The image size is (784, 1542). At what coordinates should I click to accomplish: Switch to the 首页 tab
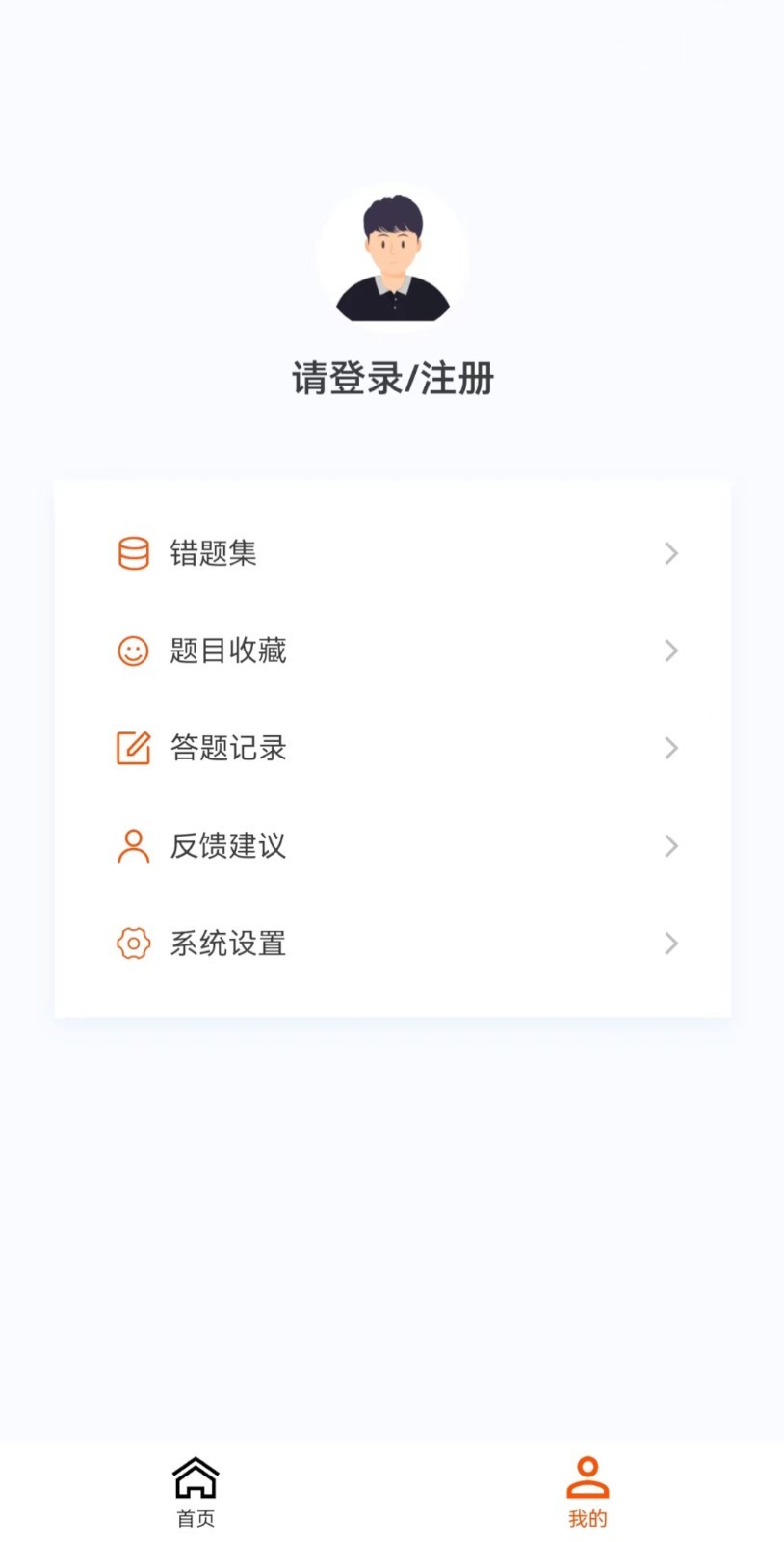pyautogui.click(x=195, y=1489)
